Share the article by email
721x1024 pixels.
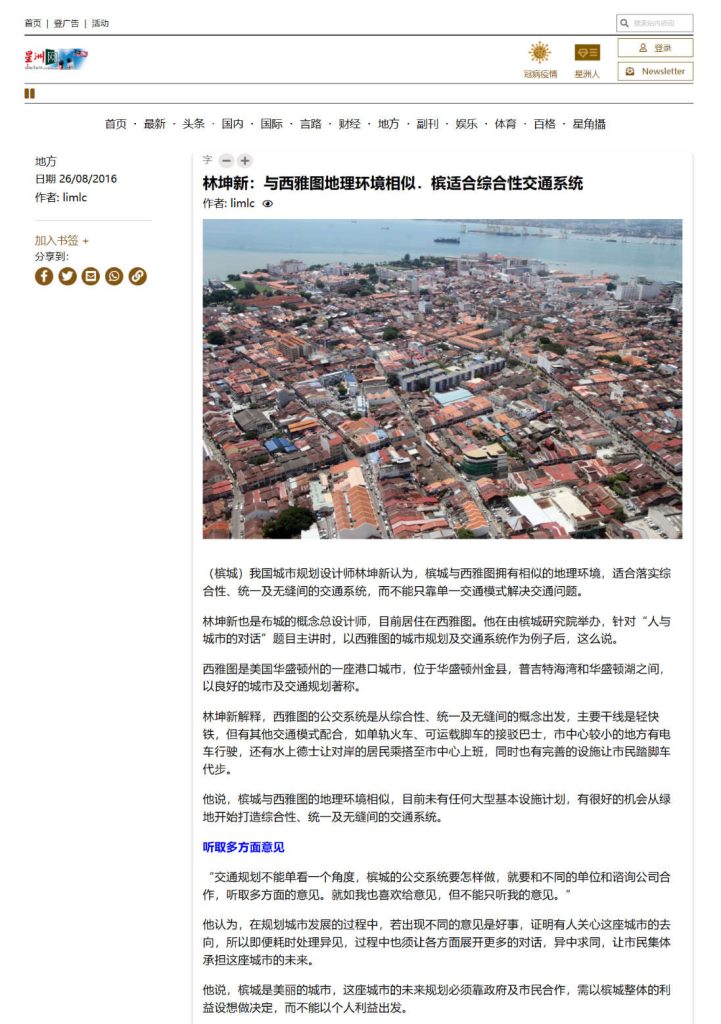(x=91, y=276)
